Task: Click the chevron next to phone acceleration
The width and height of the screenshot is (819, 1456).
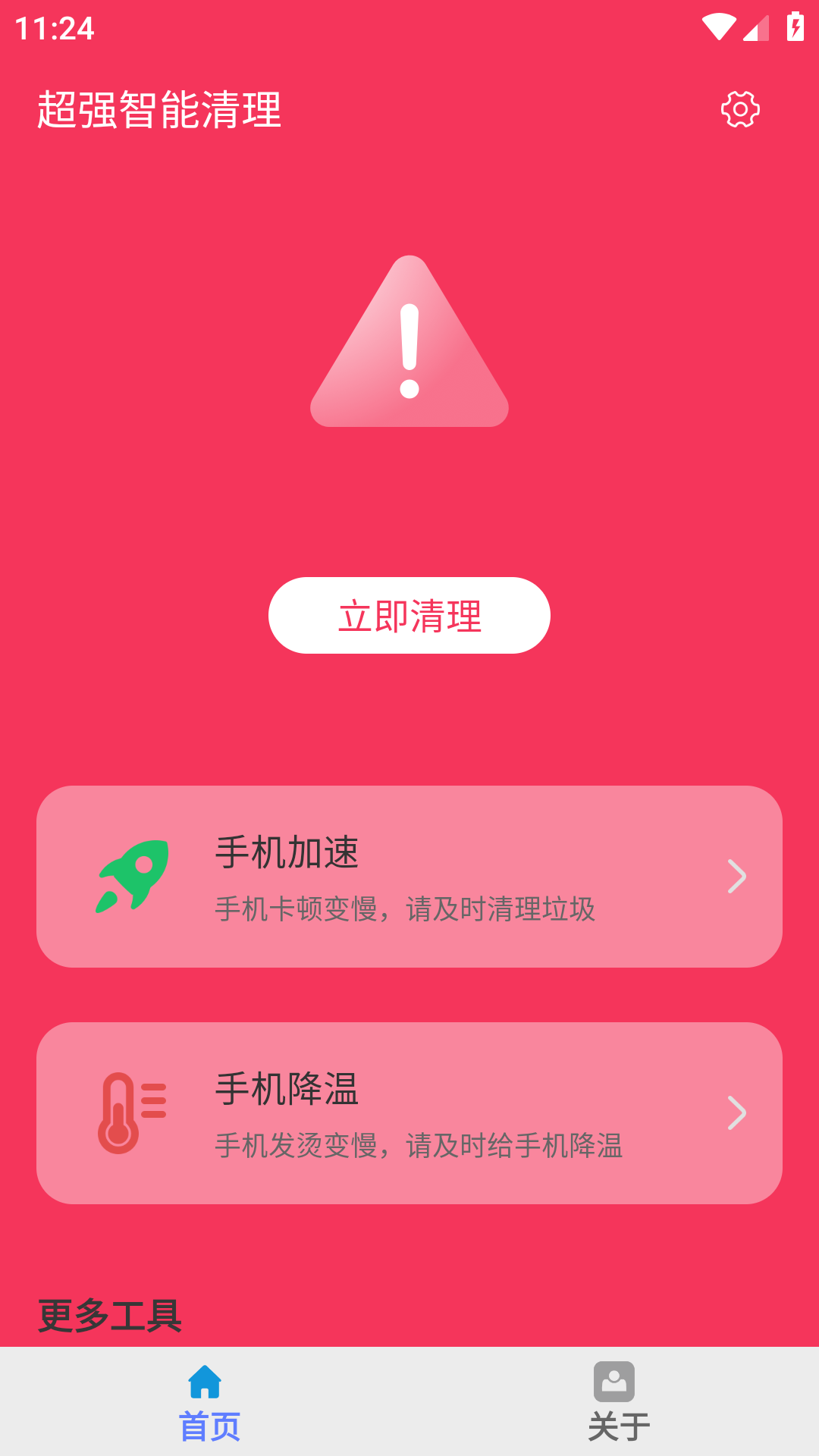Action: pos(736,877)
